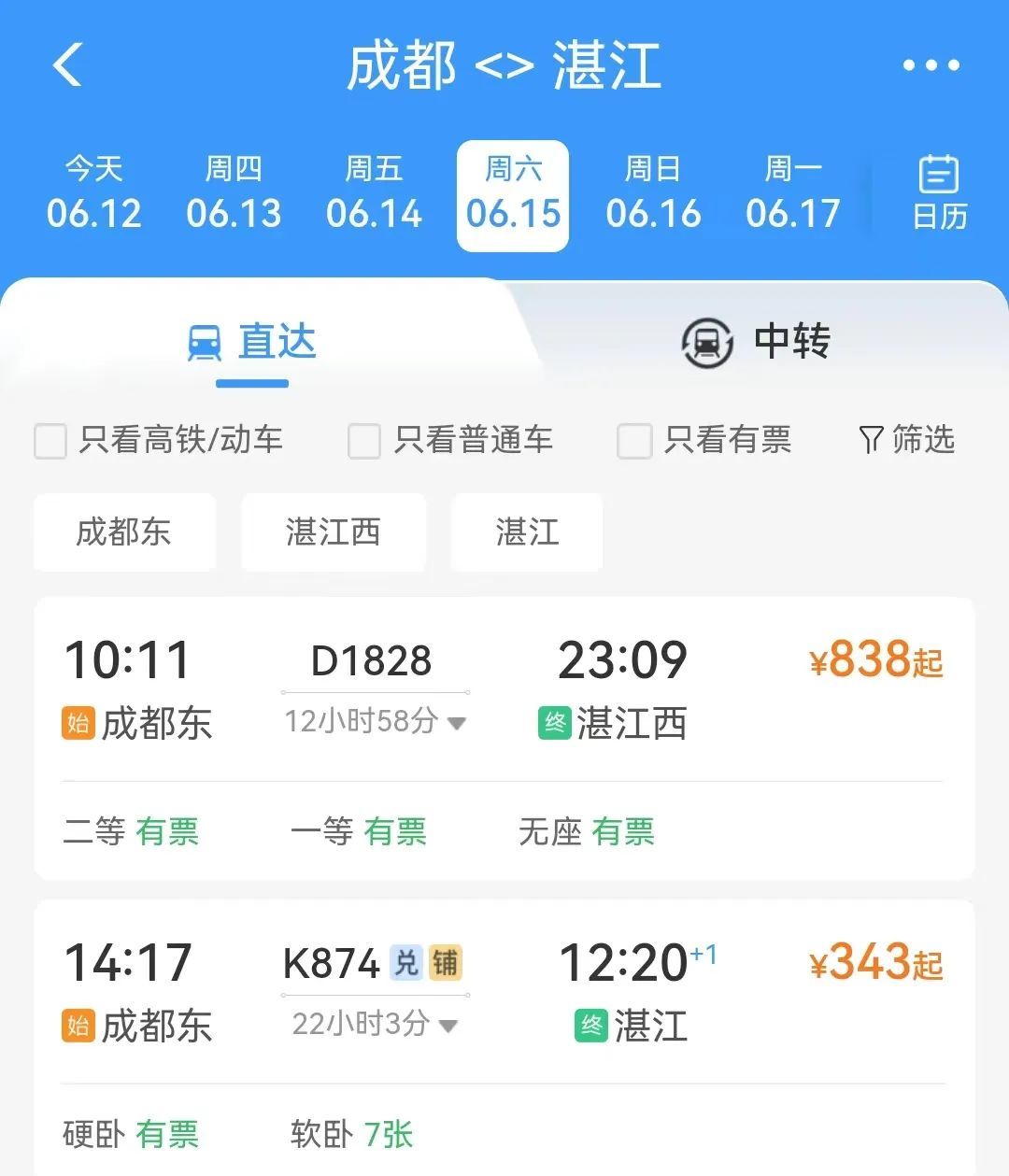Viewport: 1009px width, 1176px height.
Task: Select the 直达 direct trains tab
Action: (252, 342)
